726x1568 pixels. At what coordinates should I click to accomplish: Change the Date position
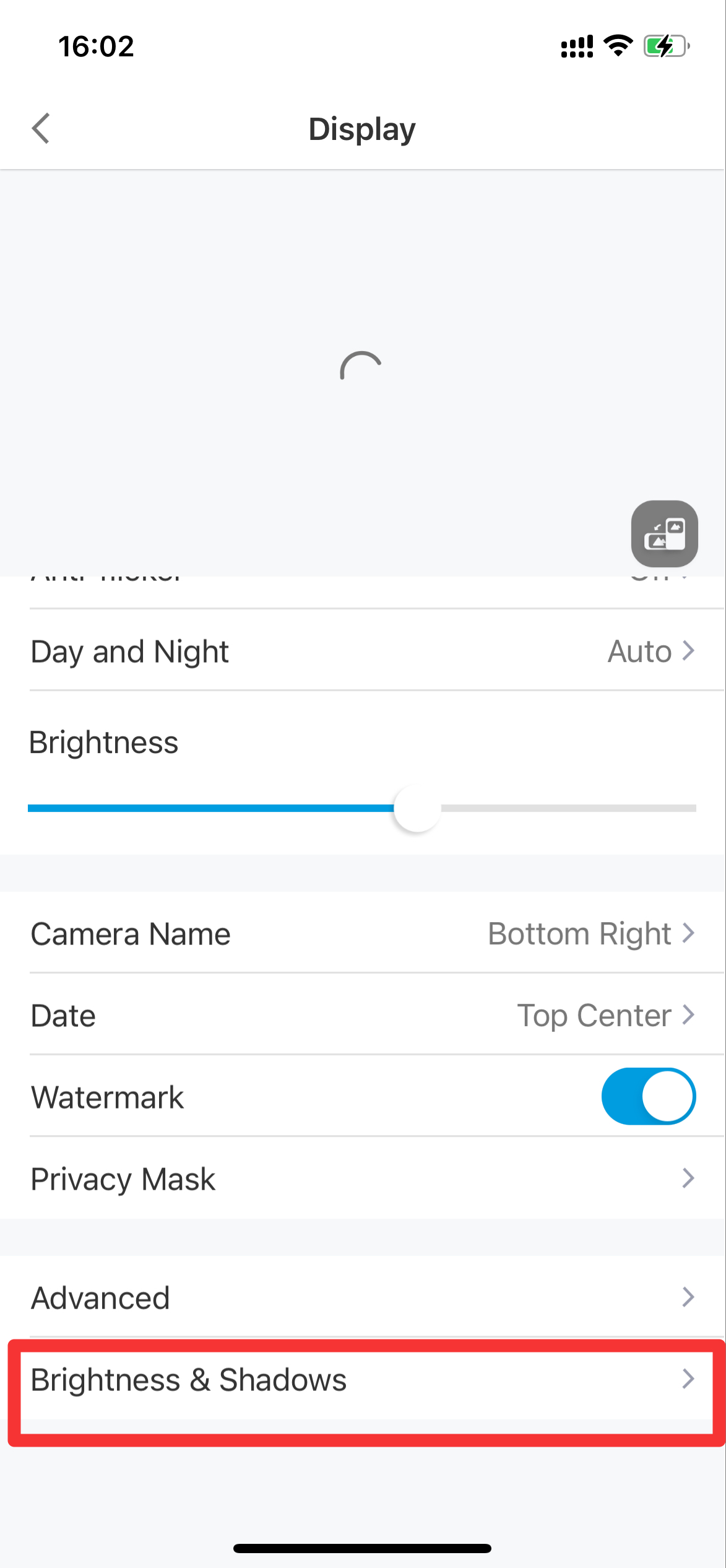click(x=363, y=1015)
